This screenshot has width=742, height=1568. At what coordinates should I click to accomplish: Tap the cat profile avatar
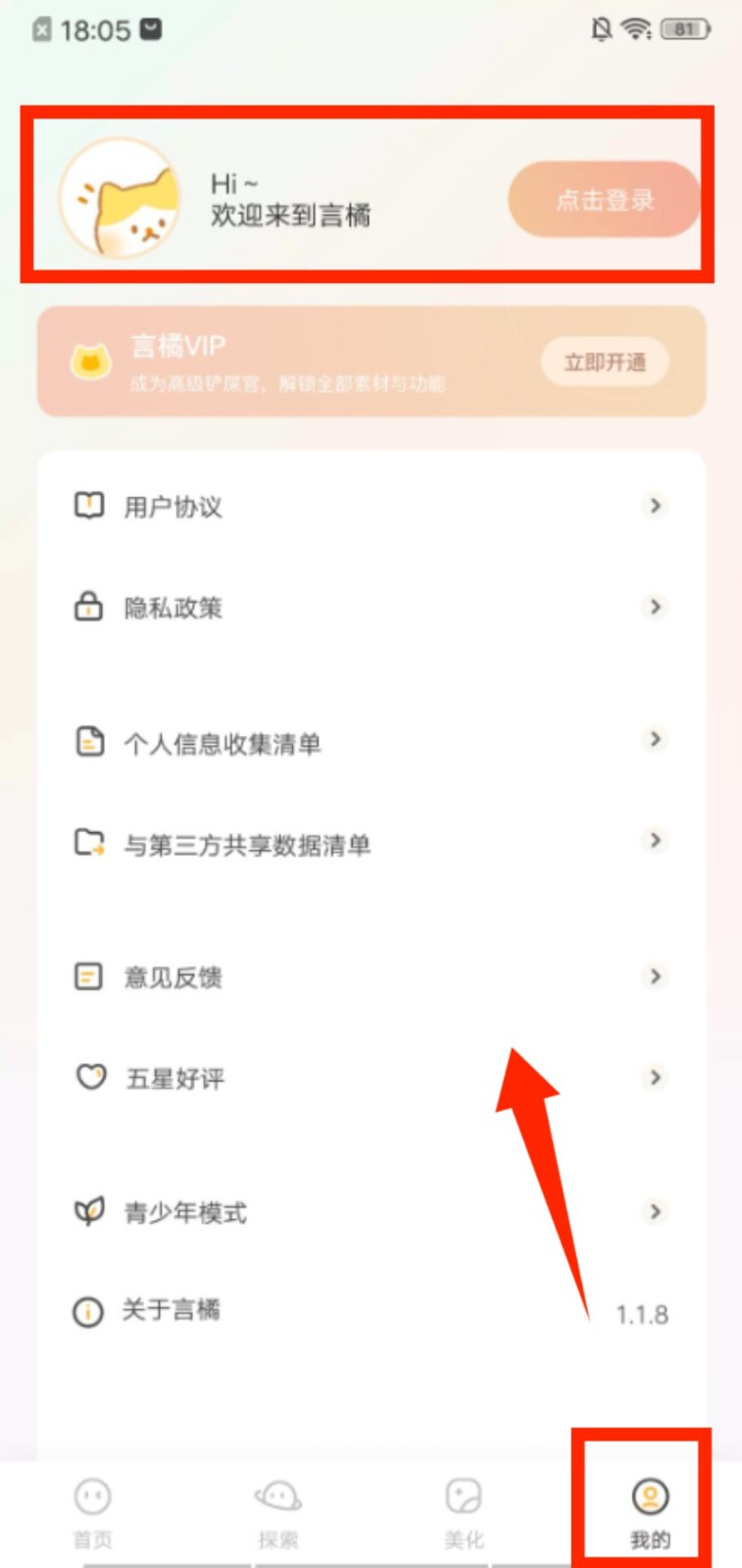tap(121, 199)
